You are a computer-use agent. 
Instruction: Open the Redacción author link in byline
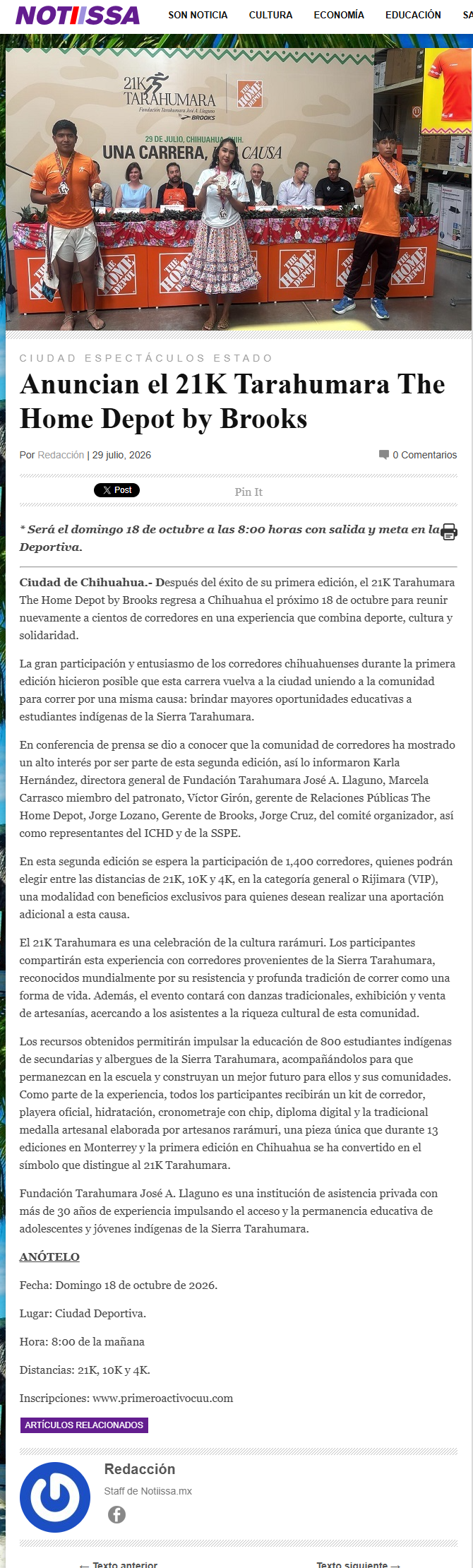pyautogui.click(x=61, y=455)
